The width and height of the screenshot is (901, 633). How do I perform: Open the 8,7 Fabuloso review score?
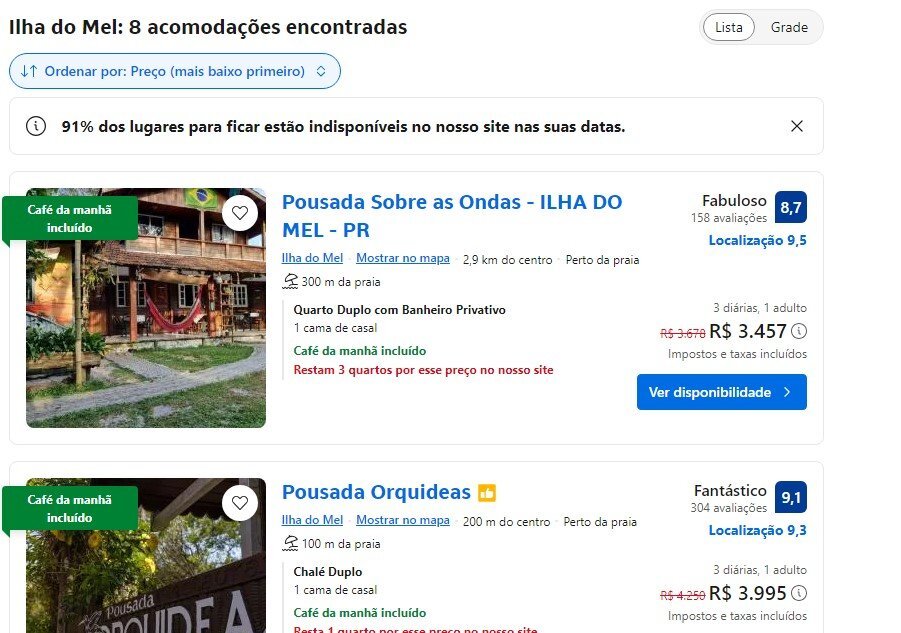click(790, 208)
